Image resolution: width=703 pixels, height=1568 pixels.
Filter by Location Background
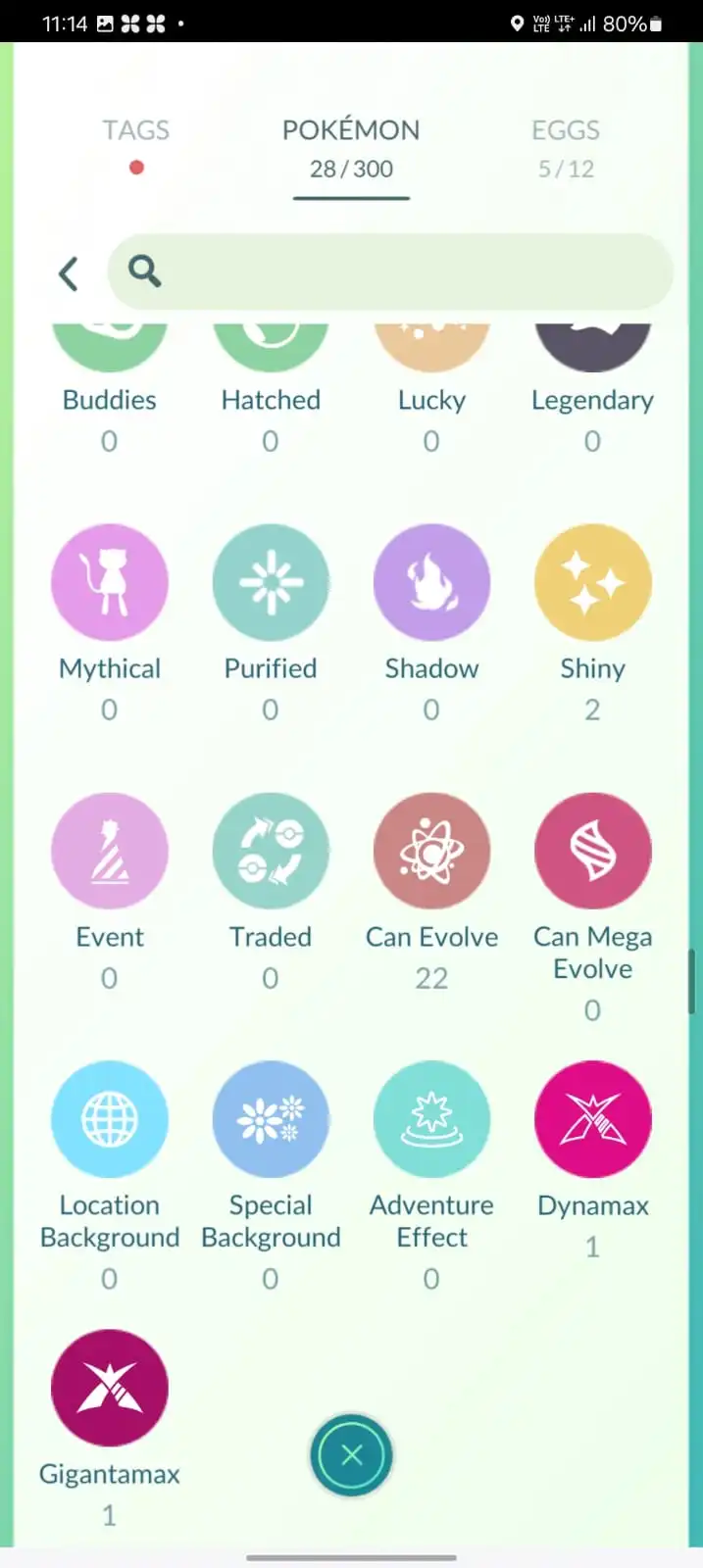coord(110,1120)
